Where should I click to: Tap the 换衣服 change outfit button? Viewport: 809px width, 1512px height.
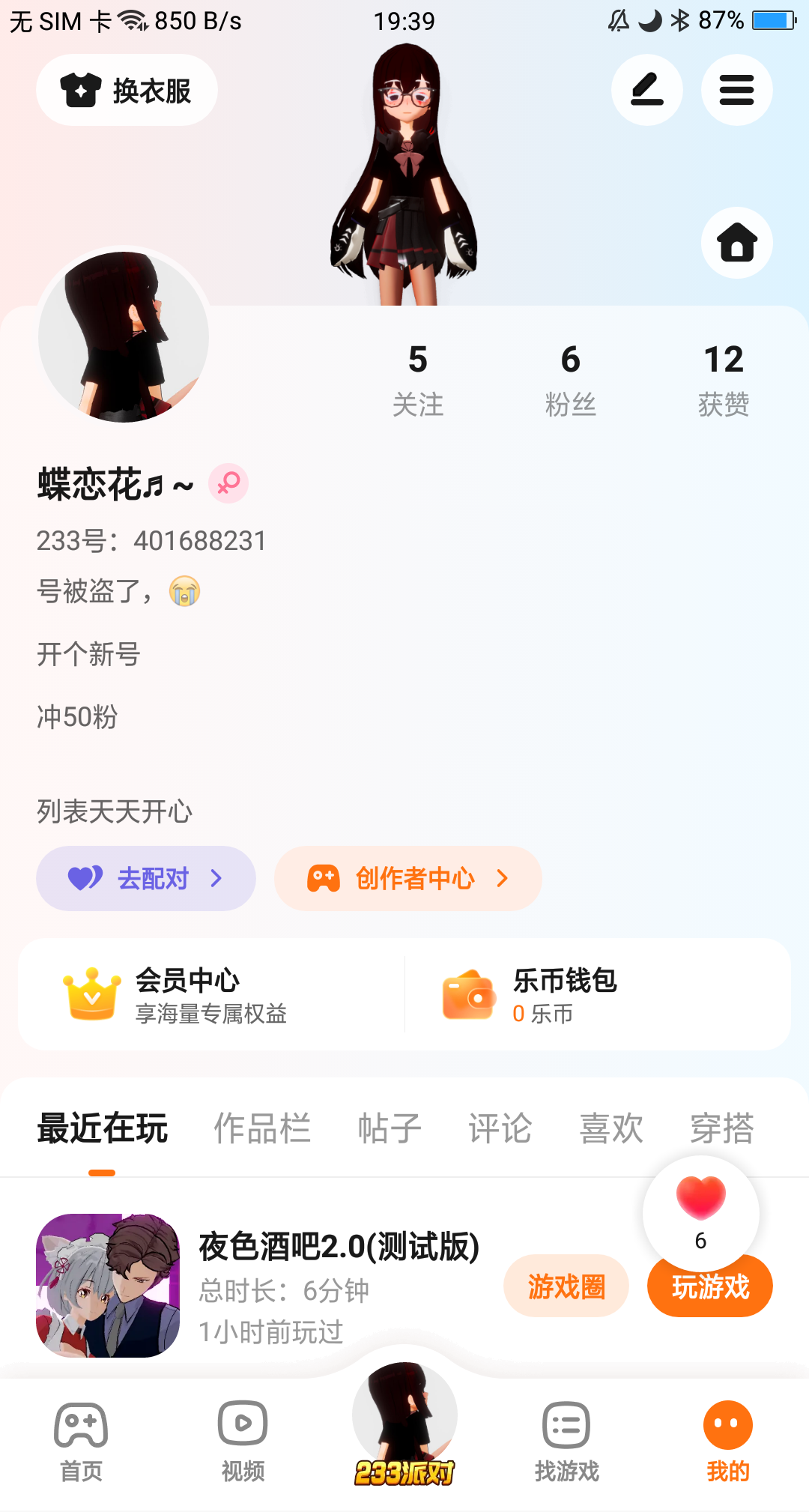127,91
